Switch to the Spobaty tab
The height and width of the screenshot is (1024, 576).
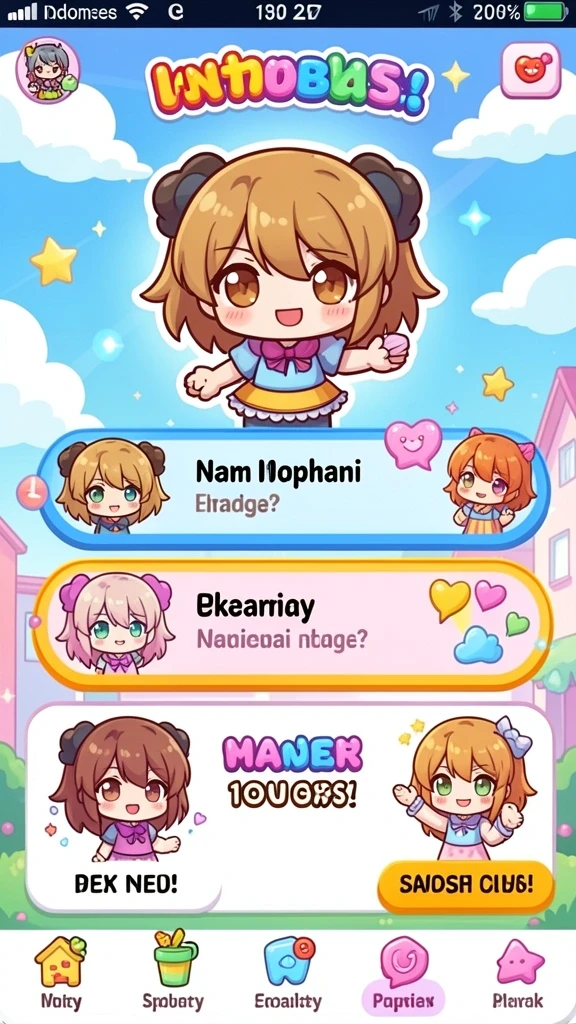(173, 974)
